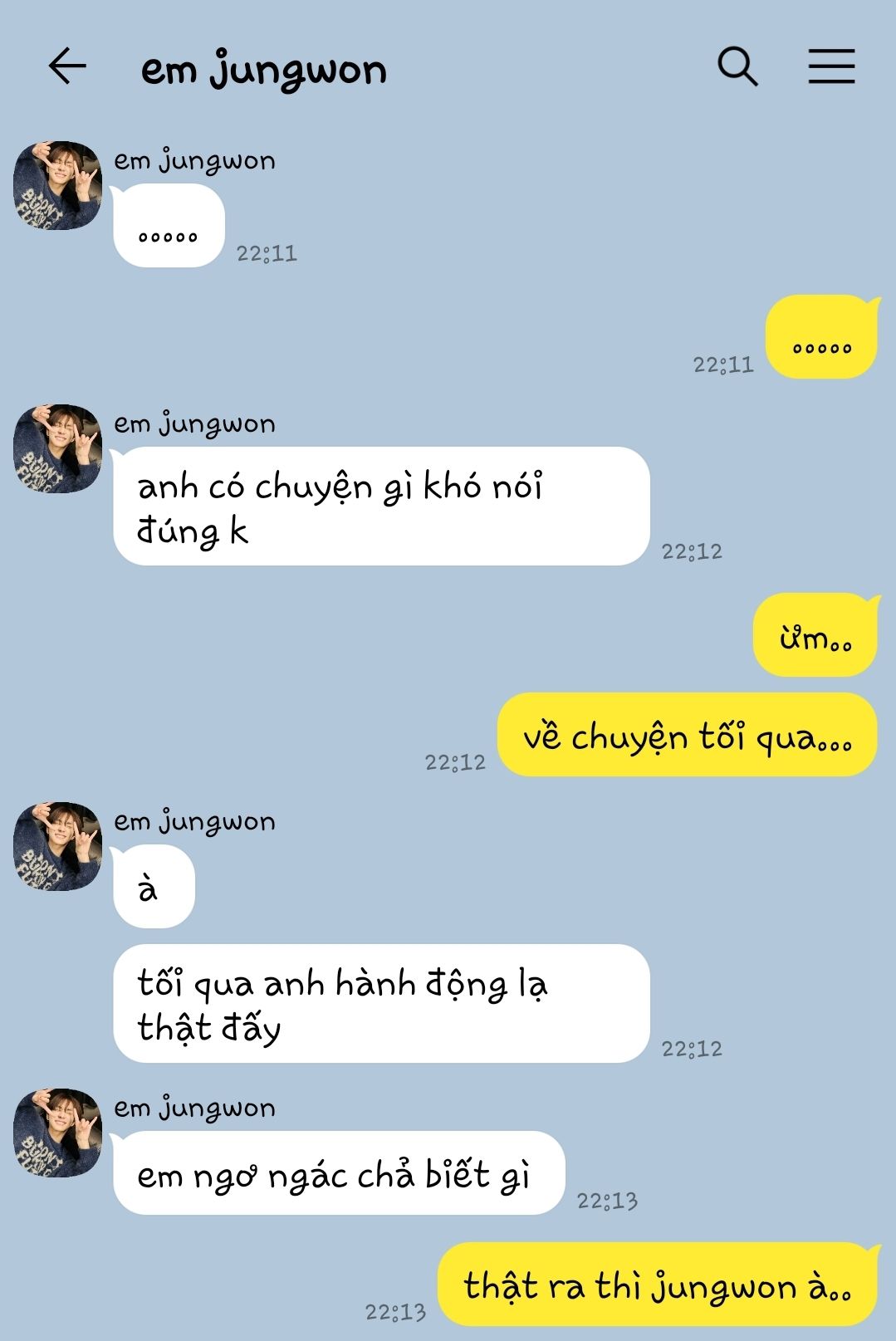Go back from the em jungwon chat
Screen dimensions: 896x1341
67,66
